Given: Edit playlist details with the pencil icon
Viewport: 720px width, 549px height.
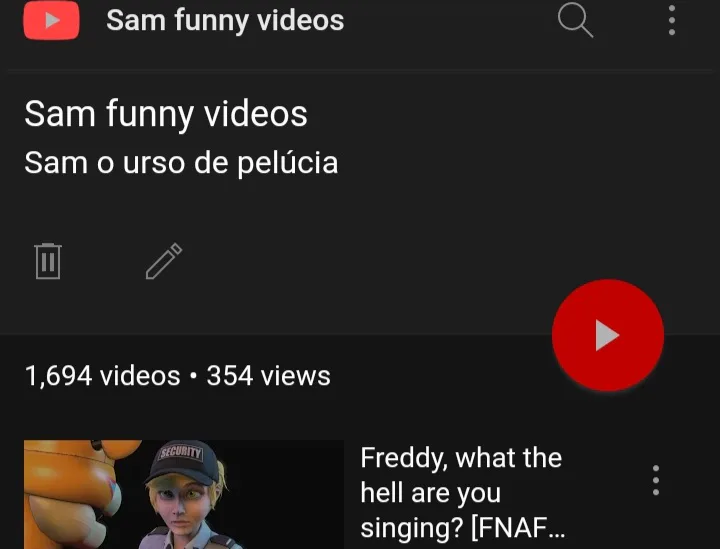Looking at the screenshot, I should [164, 261].
